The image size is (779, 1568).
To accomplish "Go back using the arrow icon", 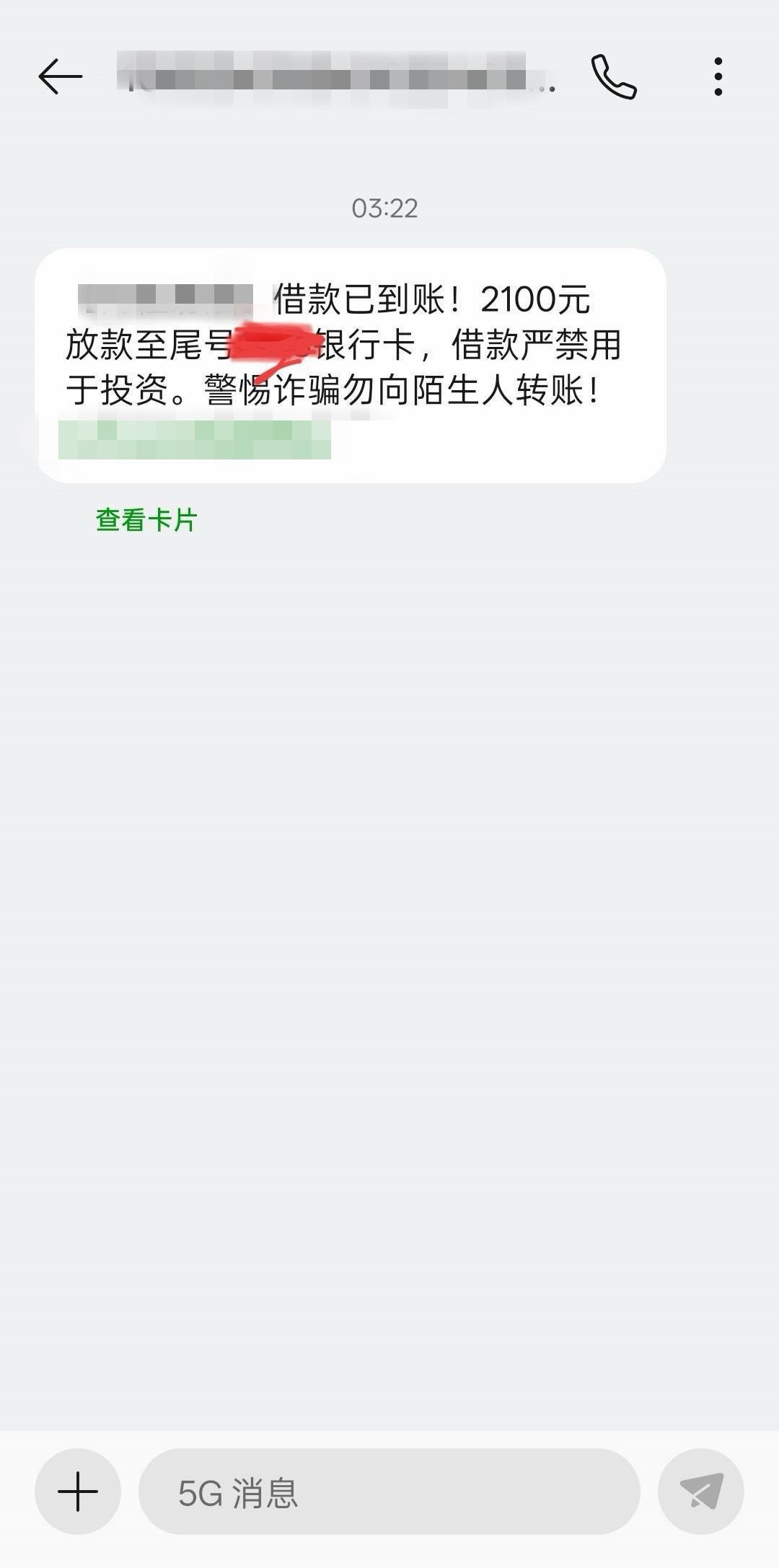I will click(x=61, y=76).
